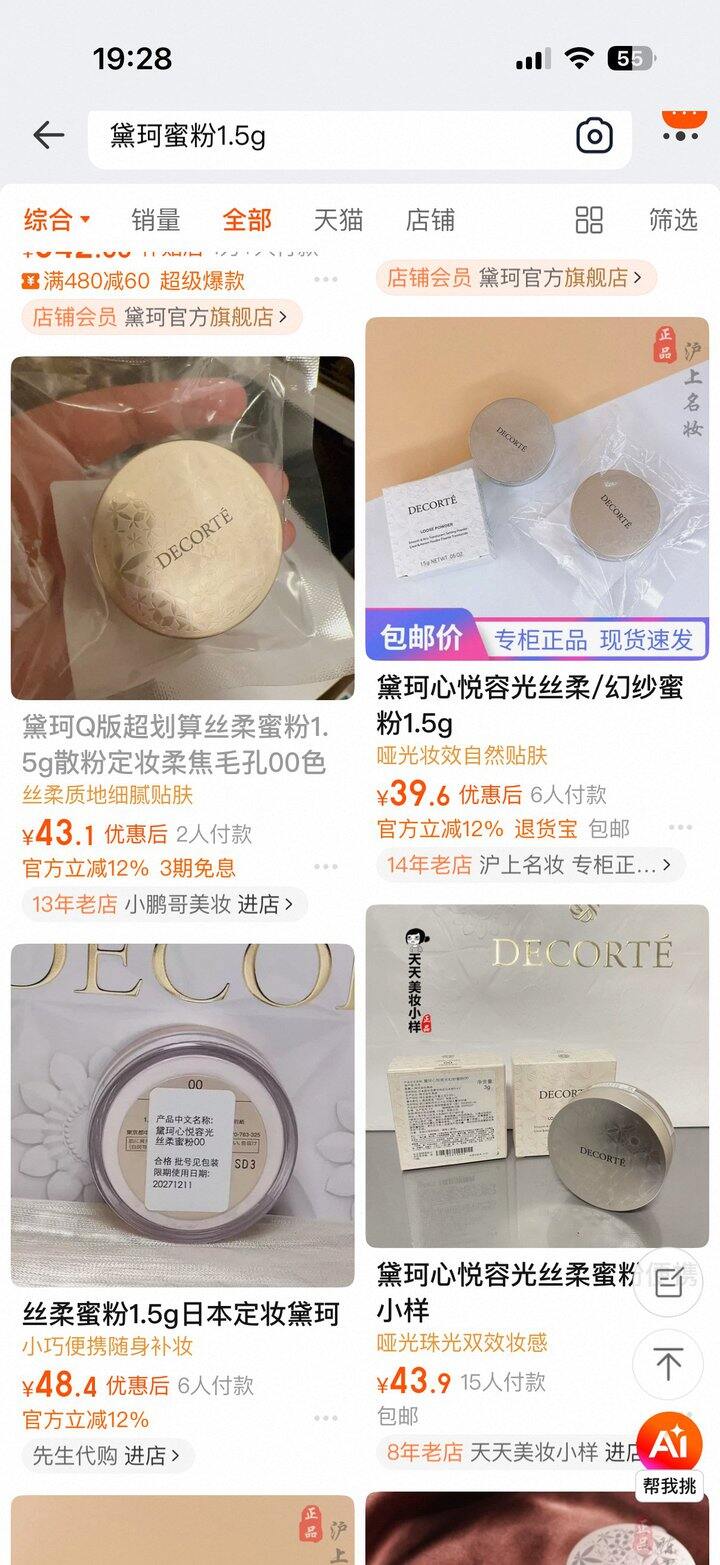This screenshot has width=720, height=1565.
Task: Open the 综合 sorting dropdown
Action: 57,220
